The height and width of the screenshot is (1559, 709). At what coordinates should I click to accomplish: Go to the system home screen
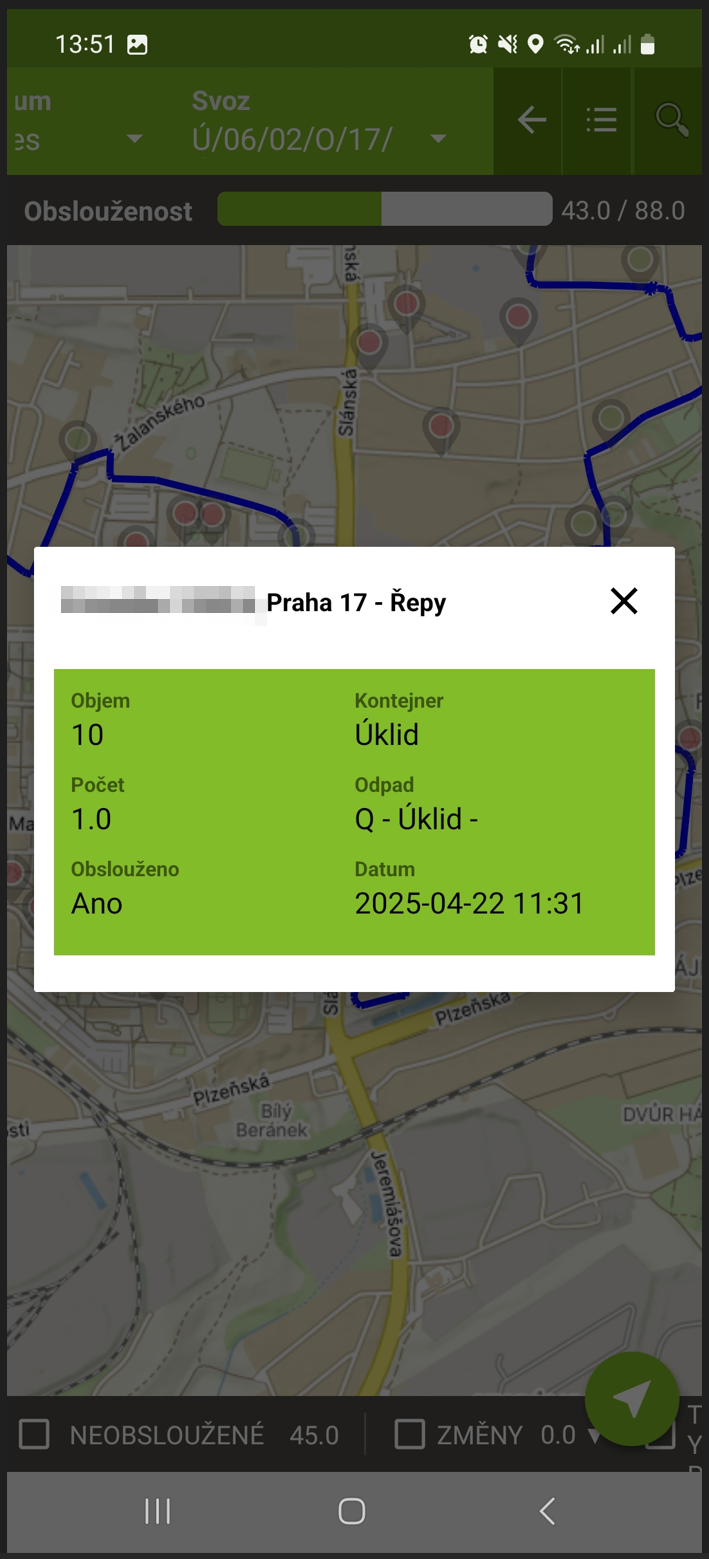[x=352, y=1511]
